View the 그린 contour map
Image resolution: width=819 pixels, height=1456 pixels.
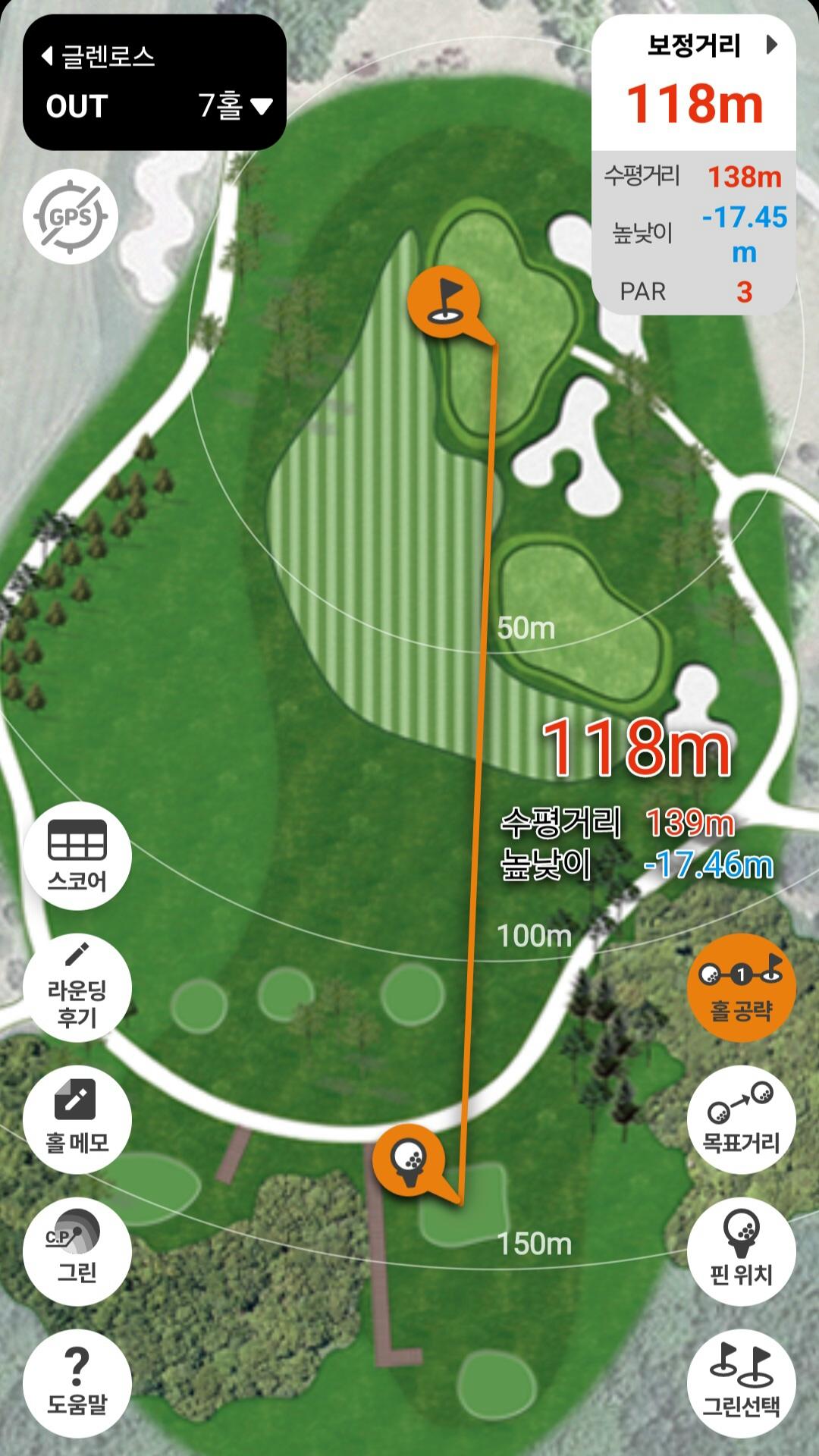point(77,1251)
